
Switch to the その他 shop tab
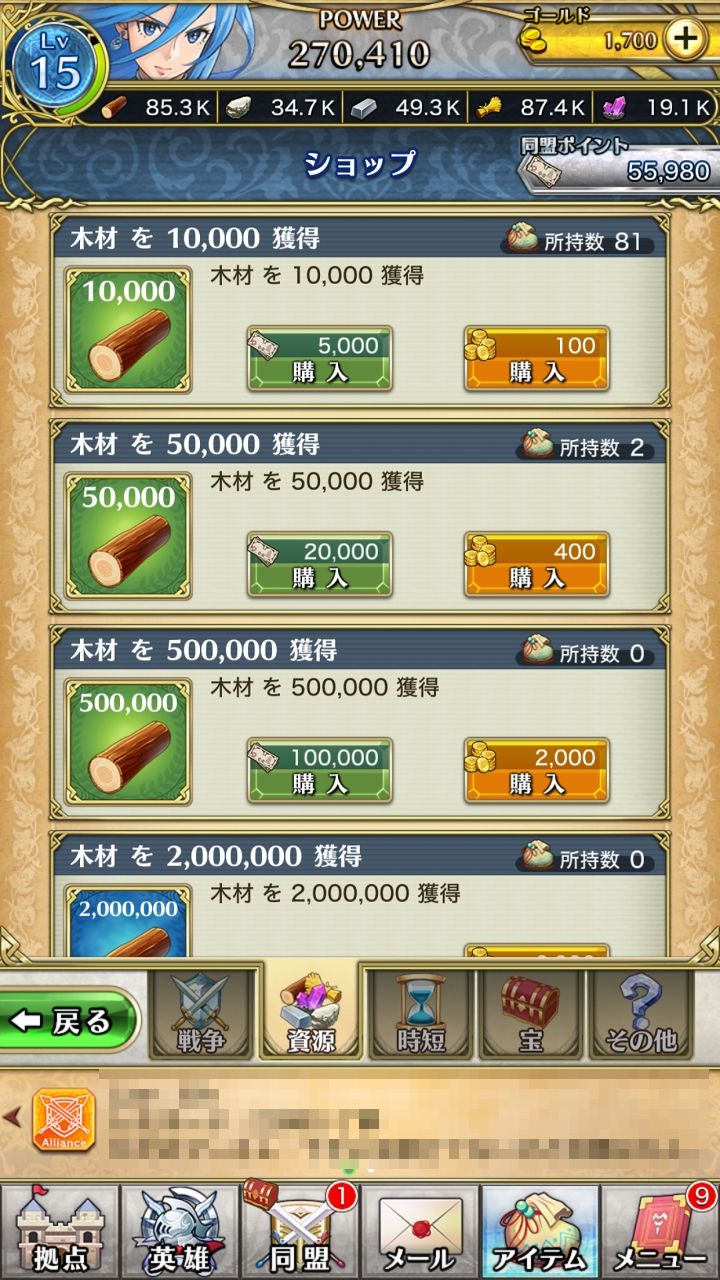coord(640,1014)
